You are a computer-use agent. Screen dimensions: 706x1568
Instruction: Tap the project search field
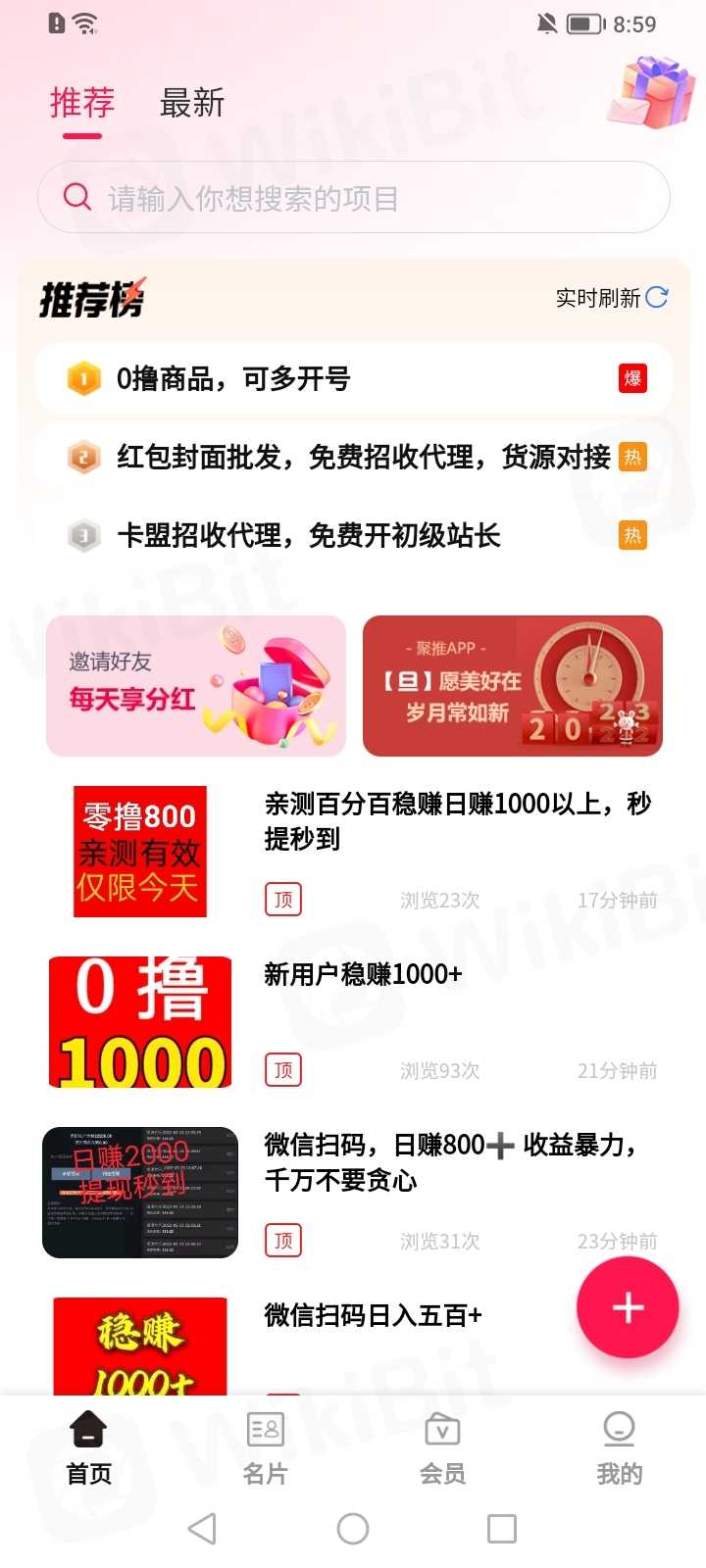tap(354, 198)
